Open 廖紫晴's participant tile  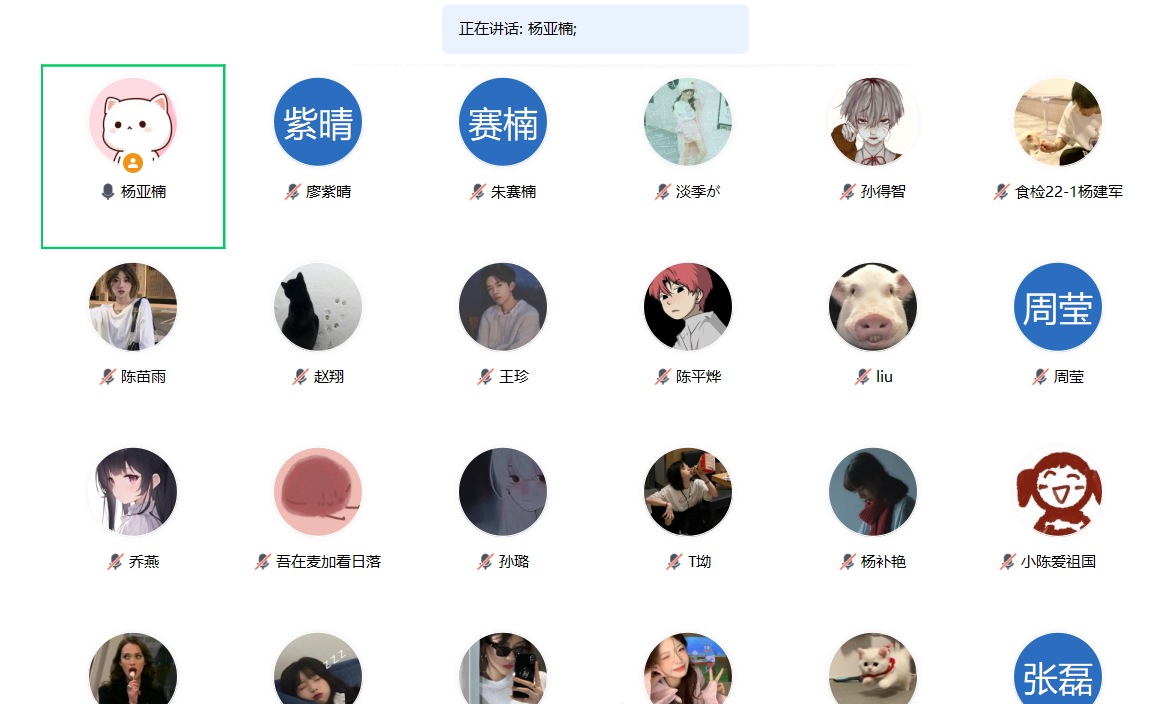point(318,122)
